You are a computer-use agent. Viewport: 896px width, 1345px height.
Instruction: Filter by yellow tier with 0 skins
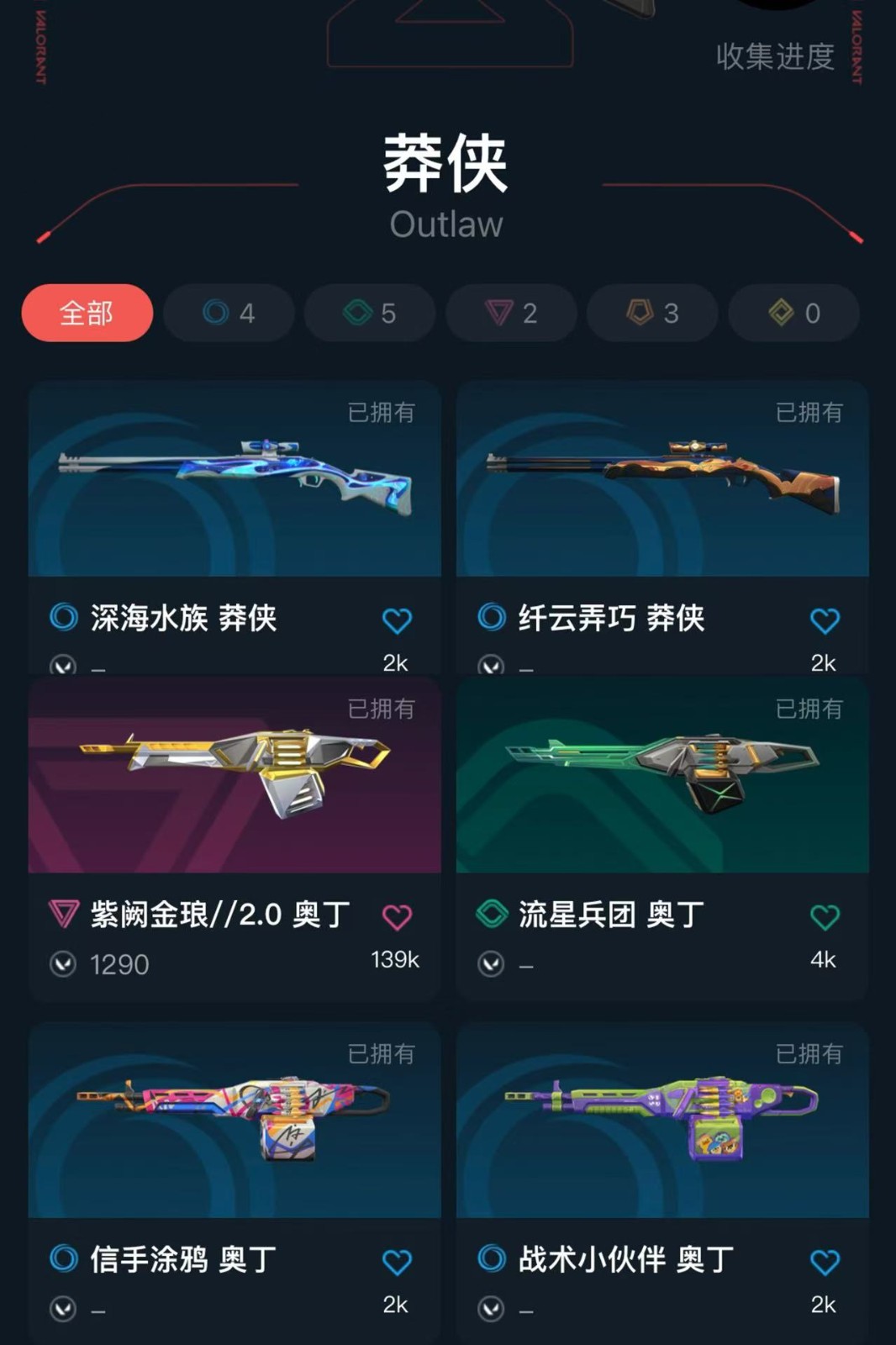click(x=793, y=313)
